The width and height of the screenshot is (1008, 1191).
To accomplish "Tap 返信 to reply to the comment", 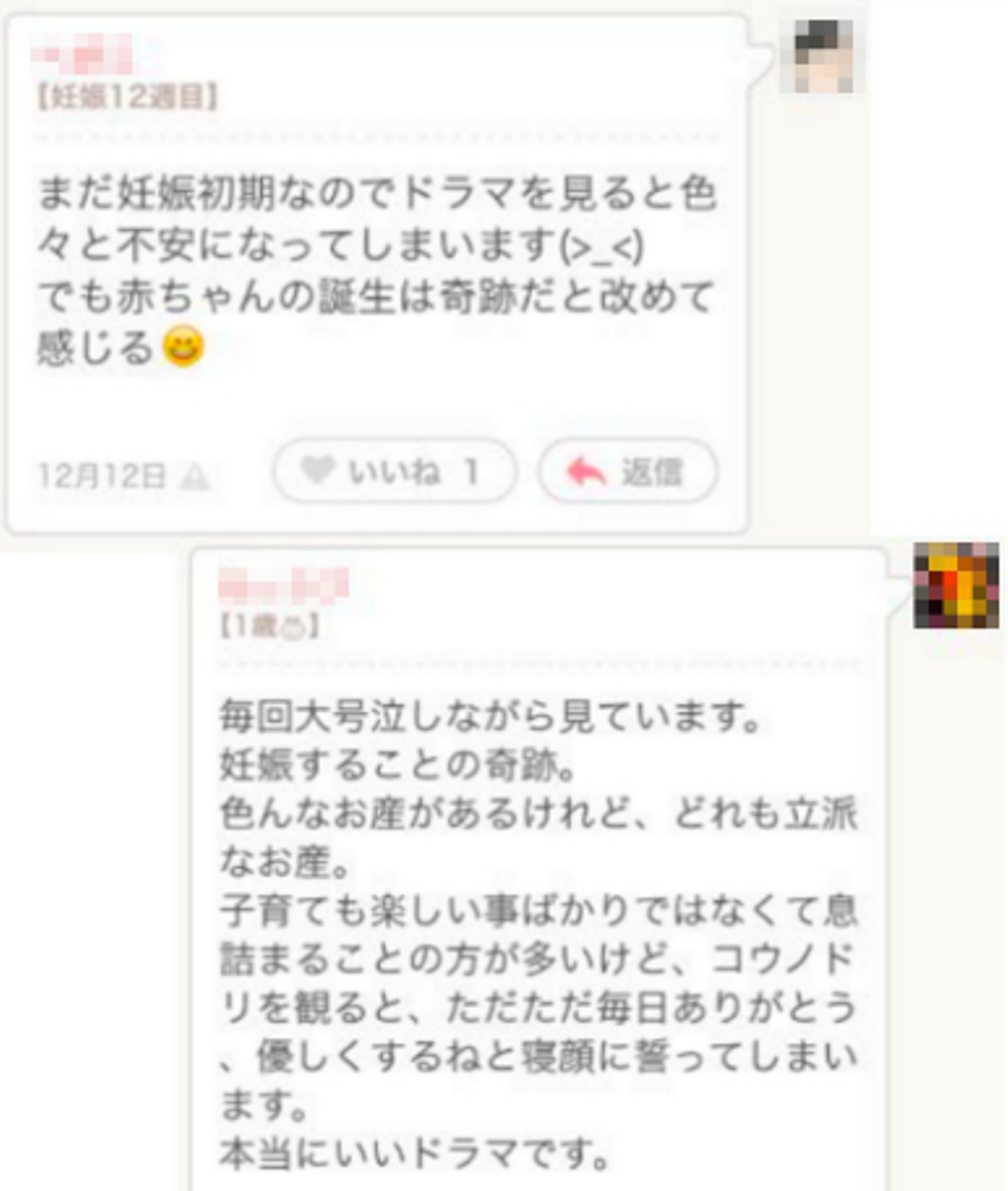I will click(627, 471).
